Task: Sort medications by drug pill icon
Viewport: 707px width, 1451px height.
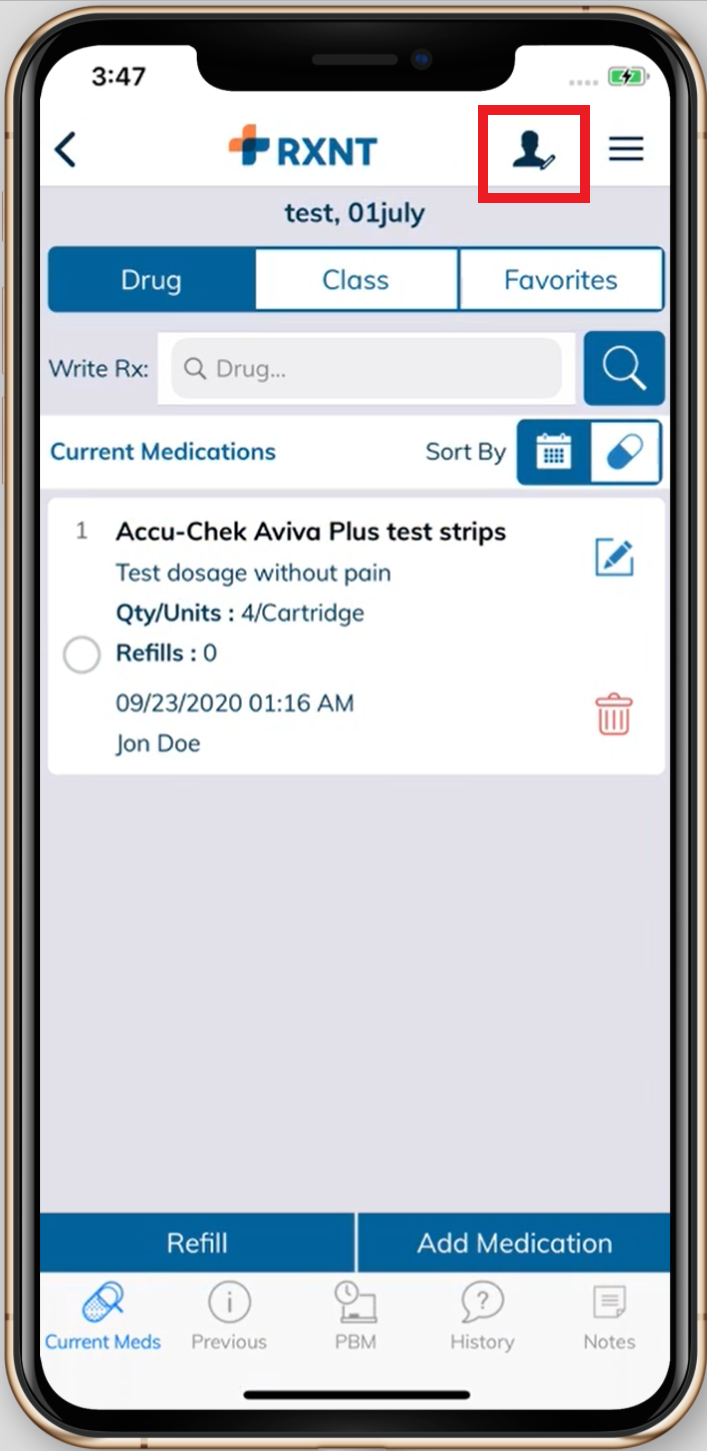Action: point(625,452)
